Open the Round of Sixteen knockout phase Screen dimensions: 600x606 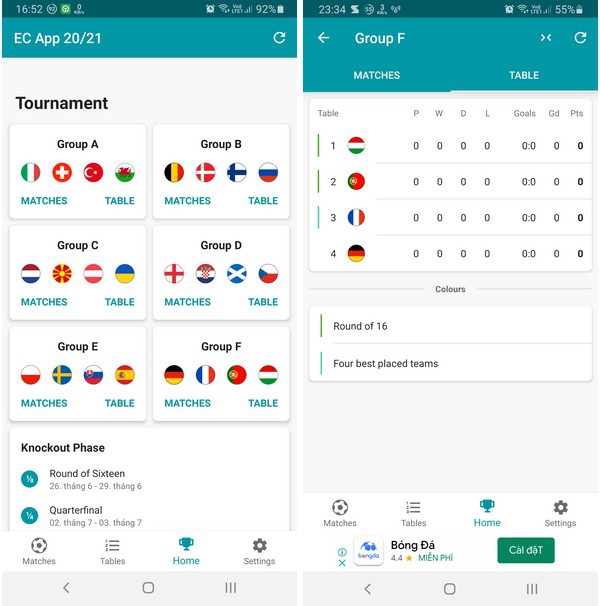(87, 479)
